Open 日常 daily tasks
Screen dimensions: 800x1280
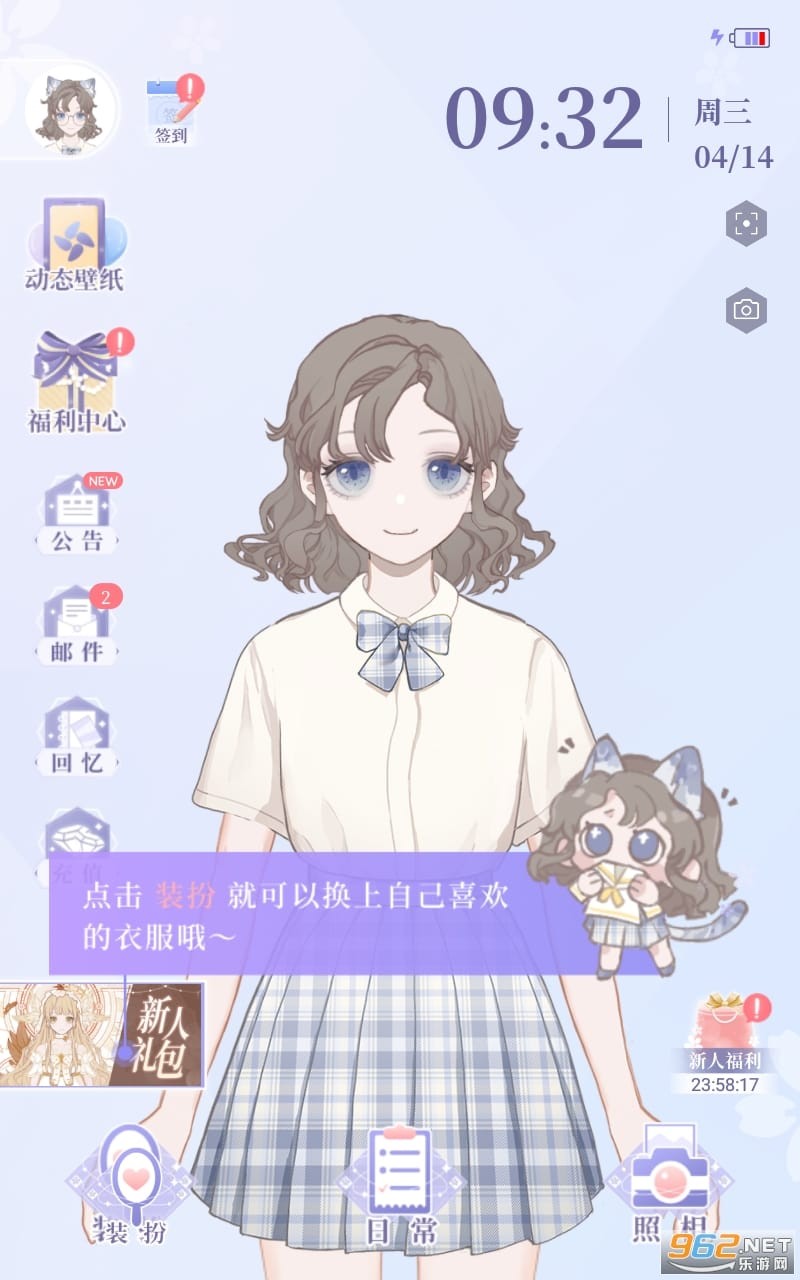pos(400,1187)
